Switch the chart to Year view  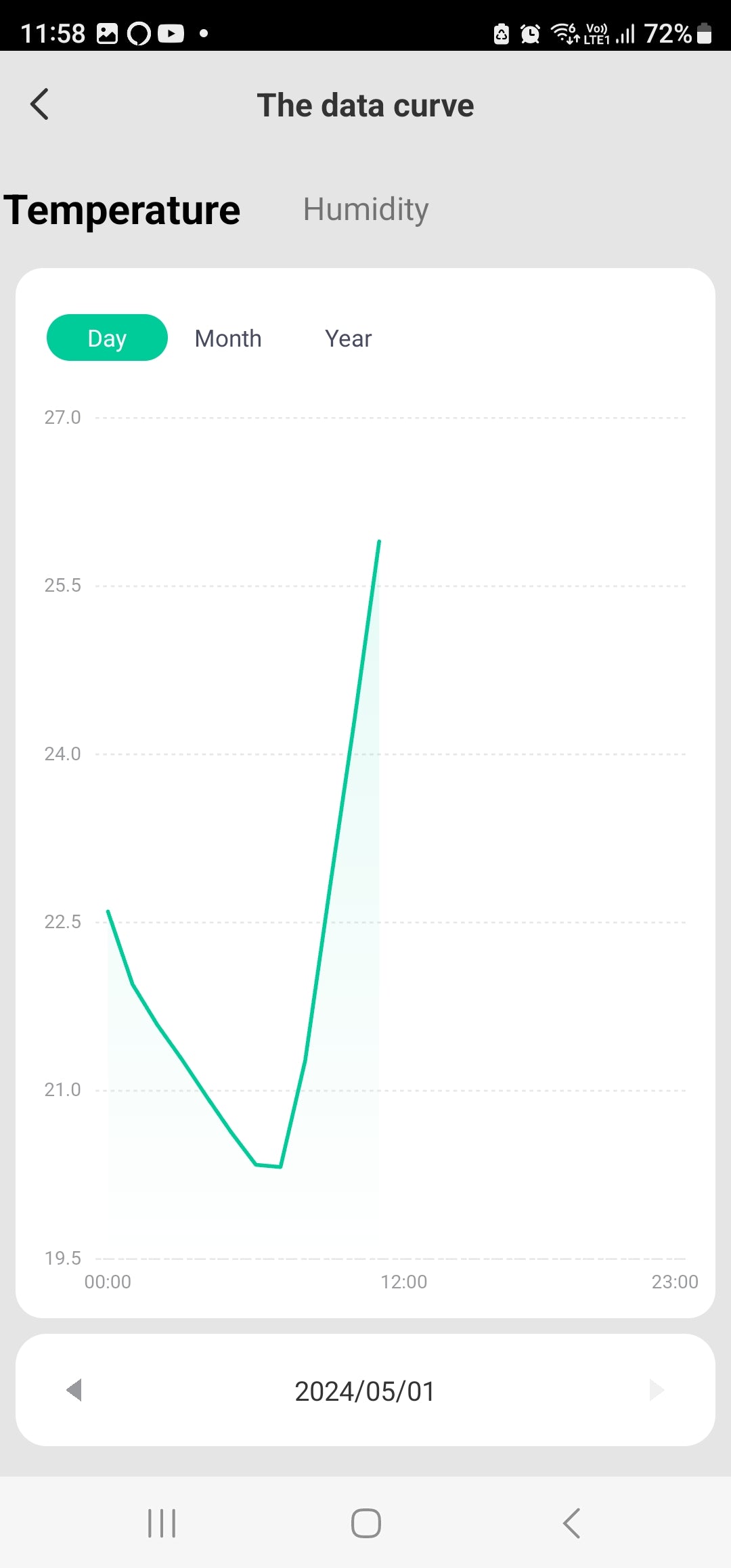pos(348,339)
